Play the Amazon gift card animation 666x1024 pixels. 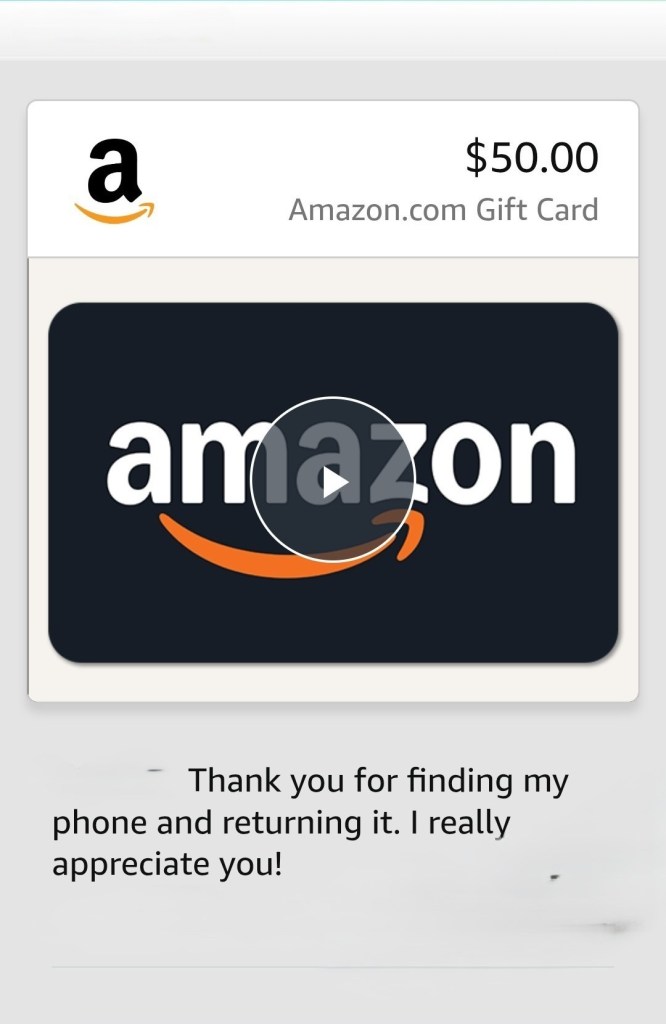(333, 481)
